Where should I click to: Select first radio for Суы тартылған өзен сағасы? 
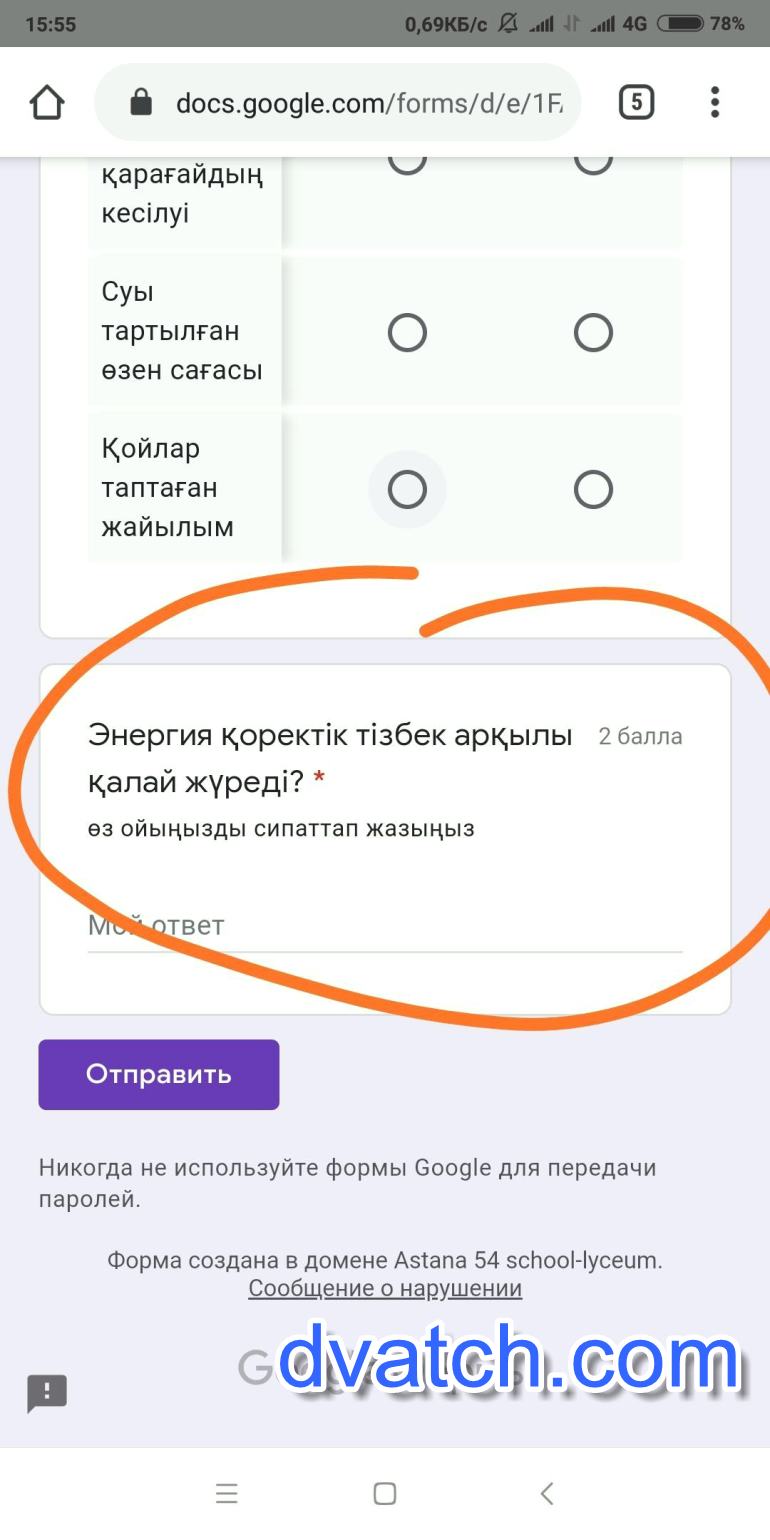tap(407, 332)
